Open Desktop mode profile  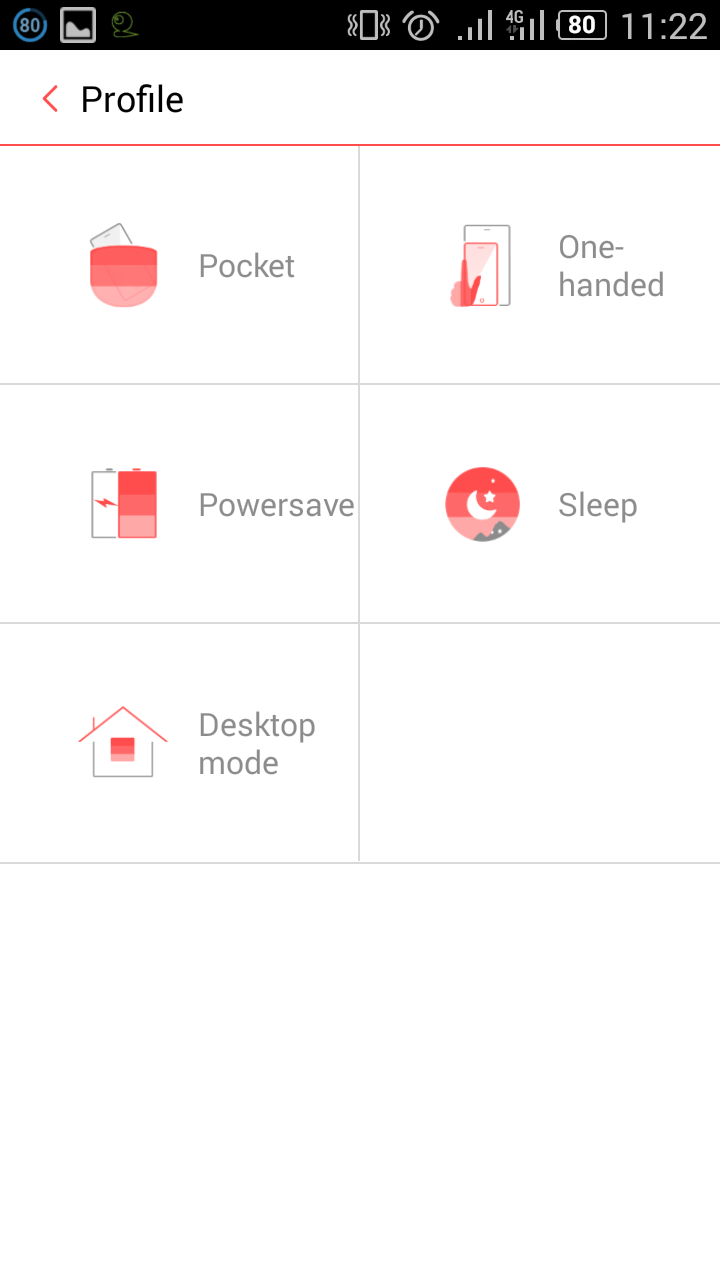179,743
